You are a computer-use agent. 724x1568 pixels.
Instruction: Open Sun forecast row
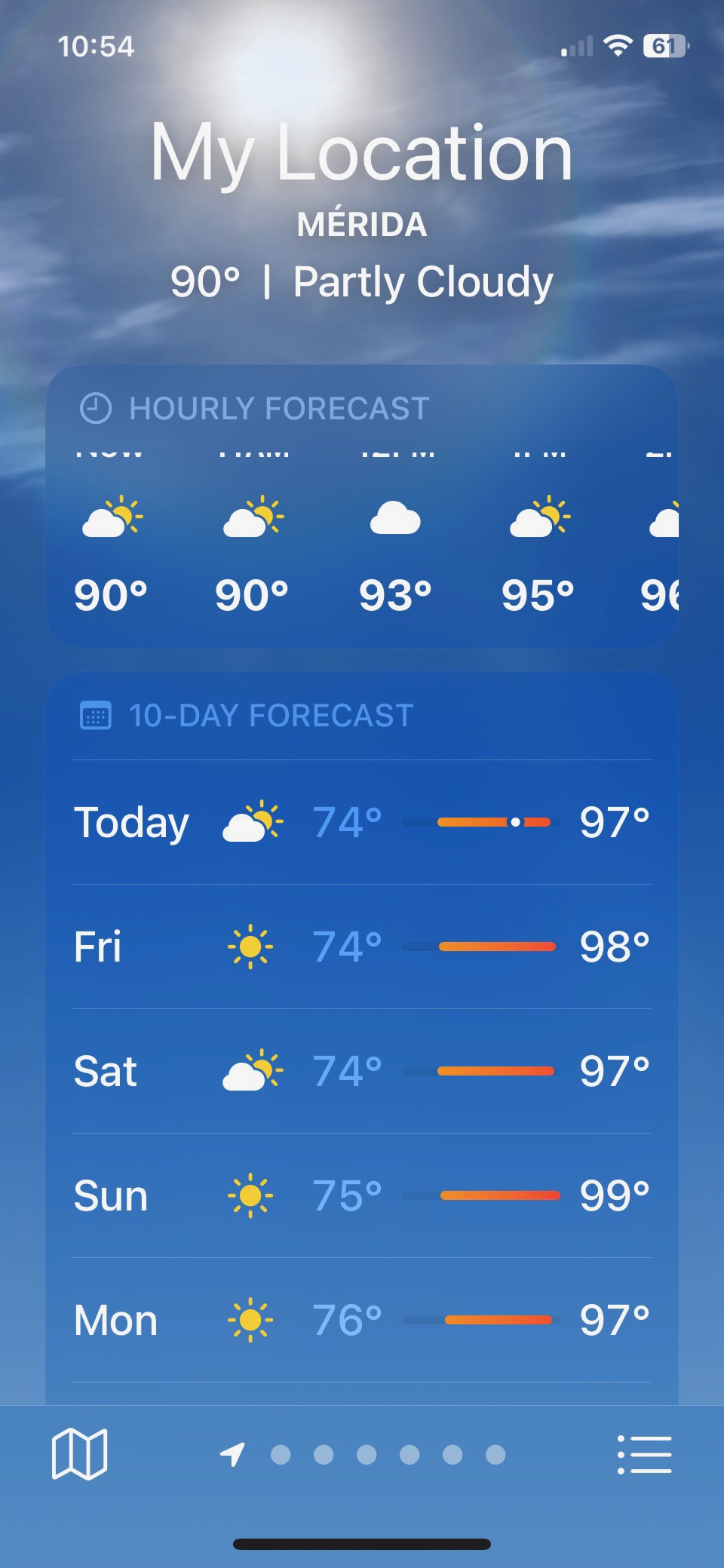click(x=362, y=1195)
